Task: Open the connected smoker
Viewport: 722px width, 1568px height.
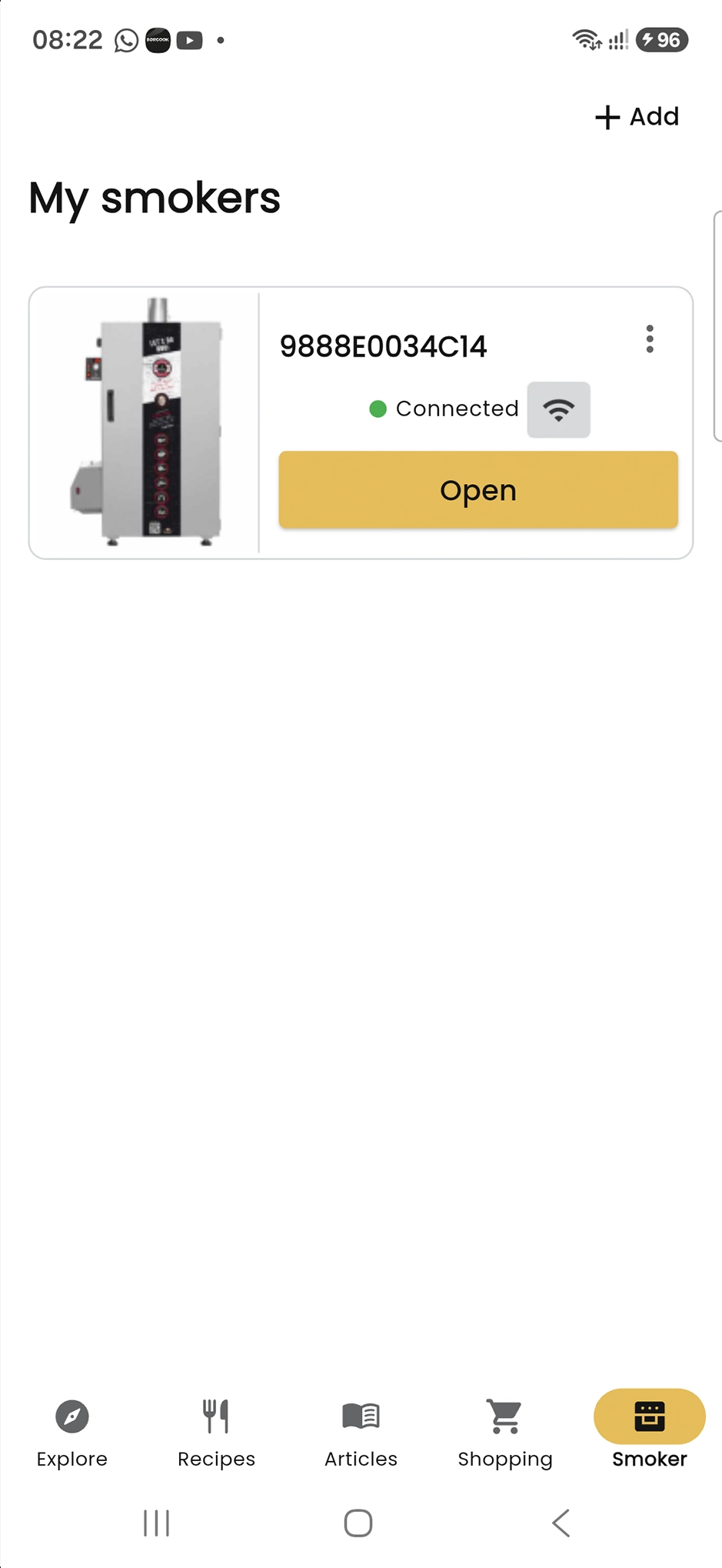Action: point(478,490)
